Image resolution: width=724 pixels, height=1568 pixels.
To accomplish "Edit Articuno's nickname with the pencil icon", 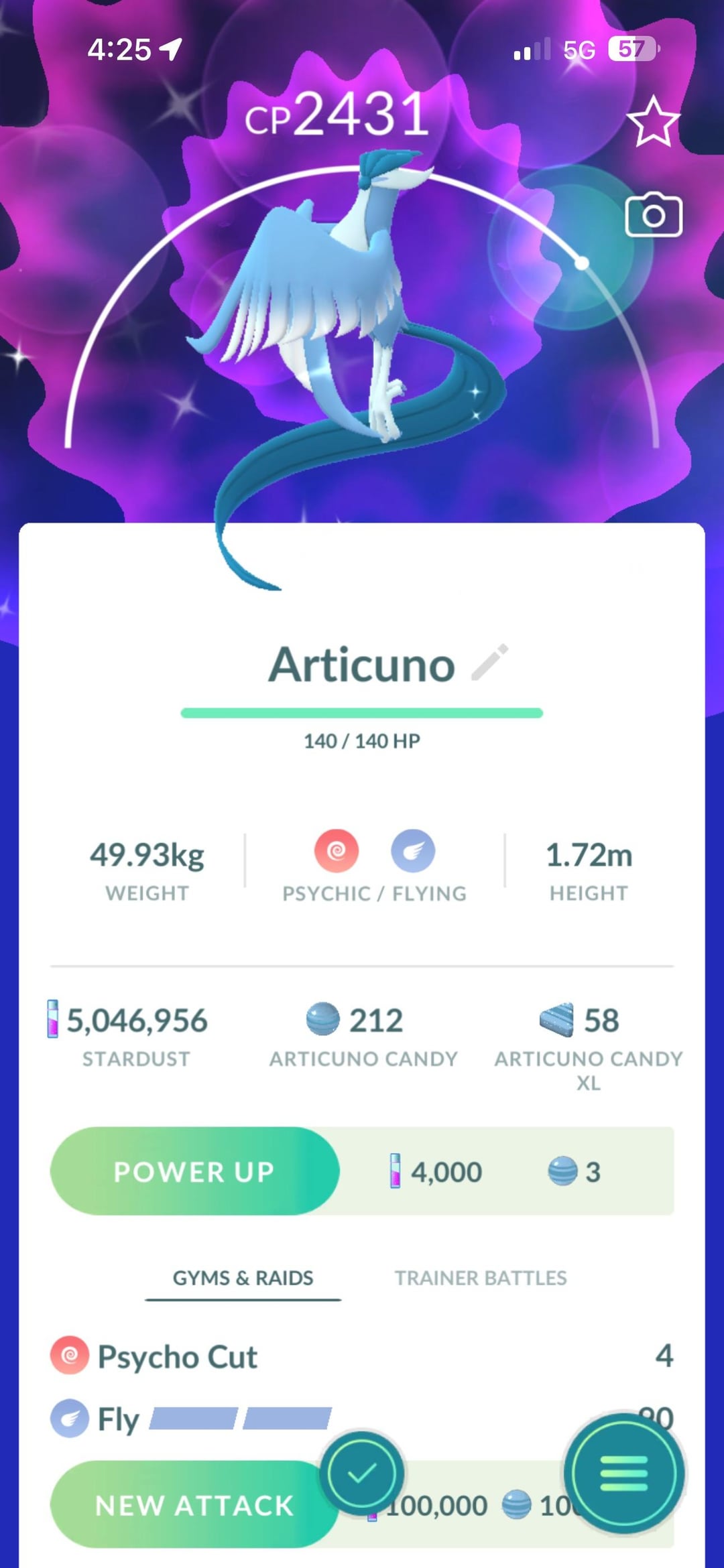I will point(490,663).
